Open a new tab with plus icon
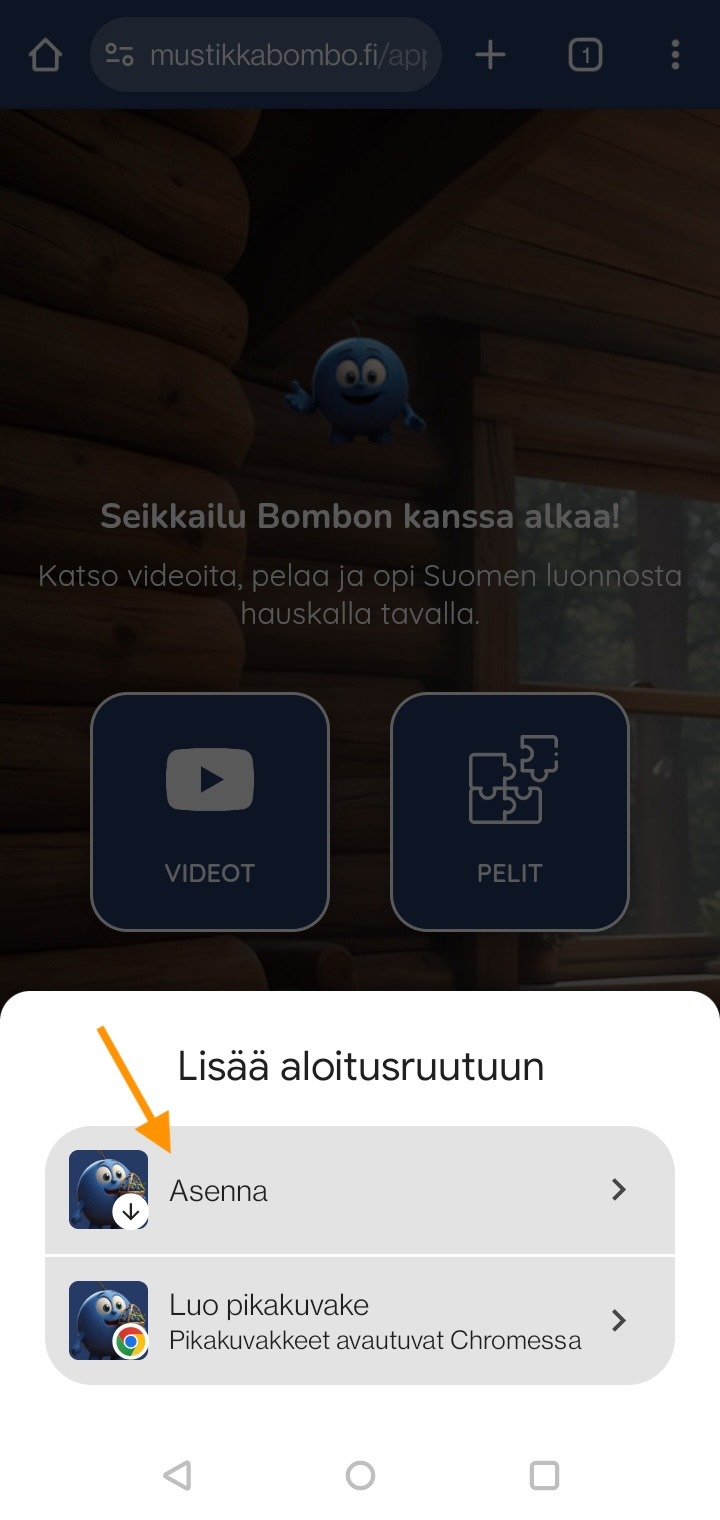This screenshot has height=1520, width=720. (490, 56)
